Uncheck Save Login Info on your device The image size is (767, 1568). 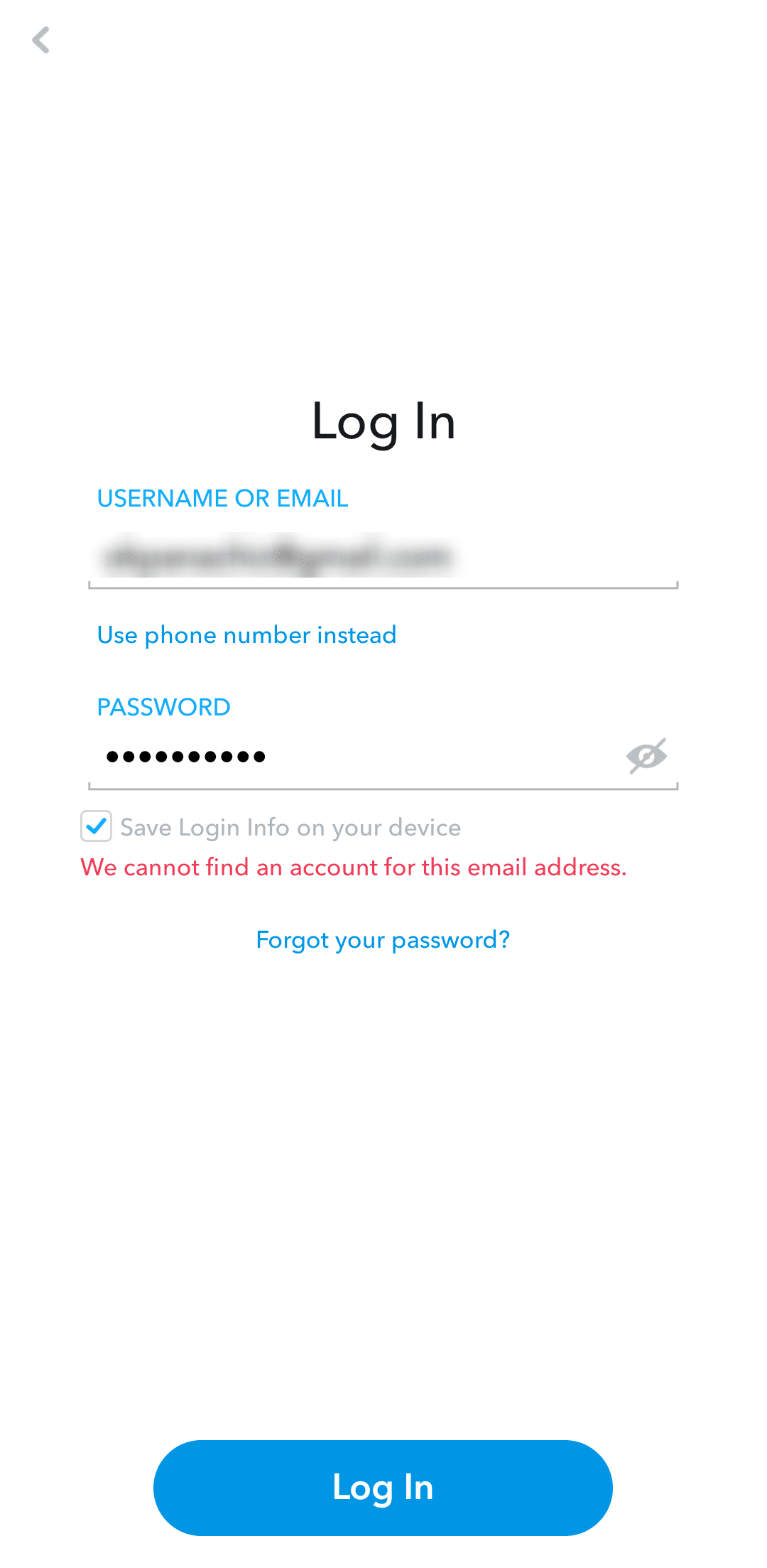point(96,826)
